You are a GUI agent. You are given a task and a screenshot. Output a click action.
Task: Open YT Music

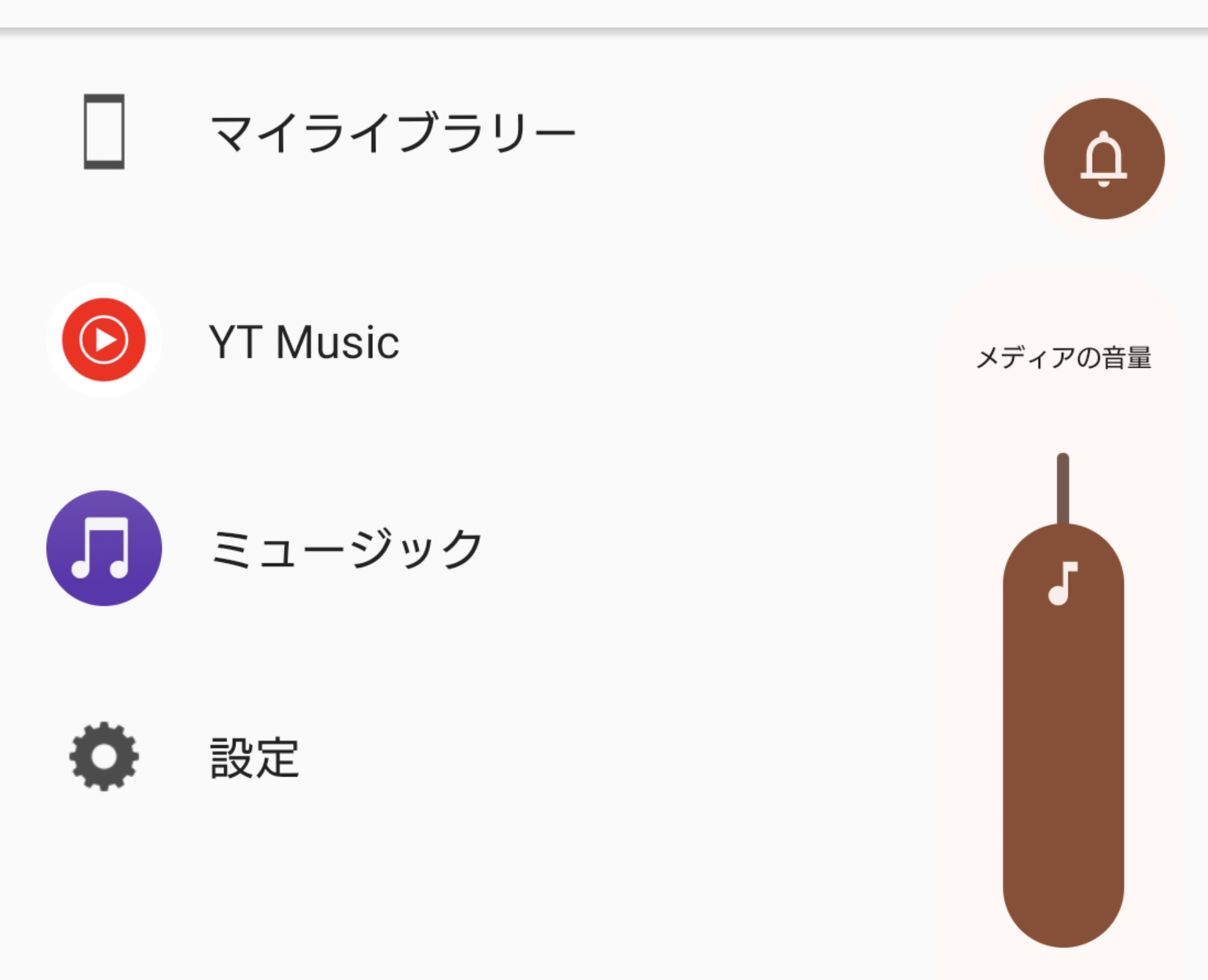point(303,341)
